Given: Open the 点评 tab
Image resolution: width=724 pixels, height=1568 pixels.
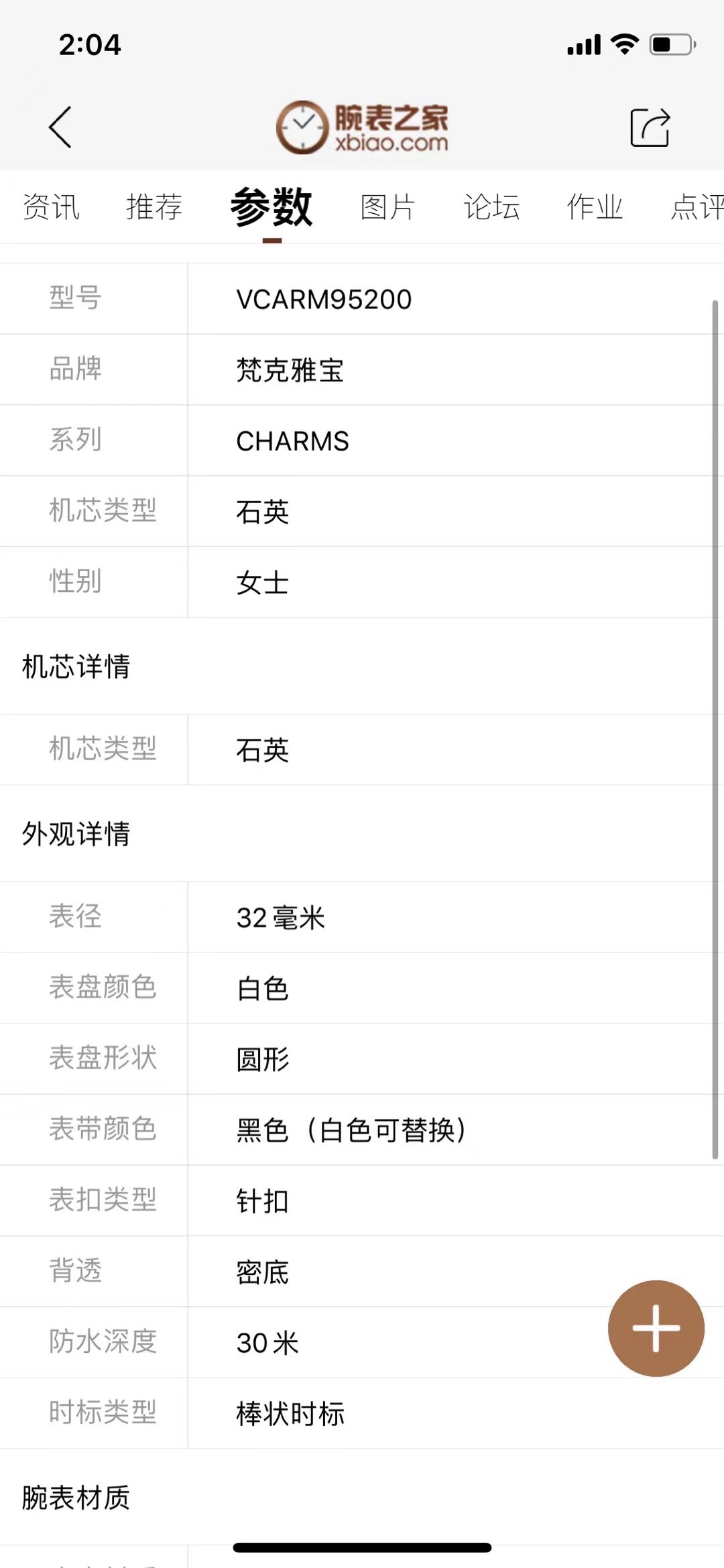Looking at the screenshot, I should [x=697, y=206].
